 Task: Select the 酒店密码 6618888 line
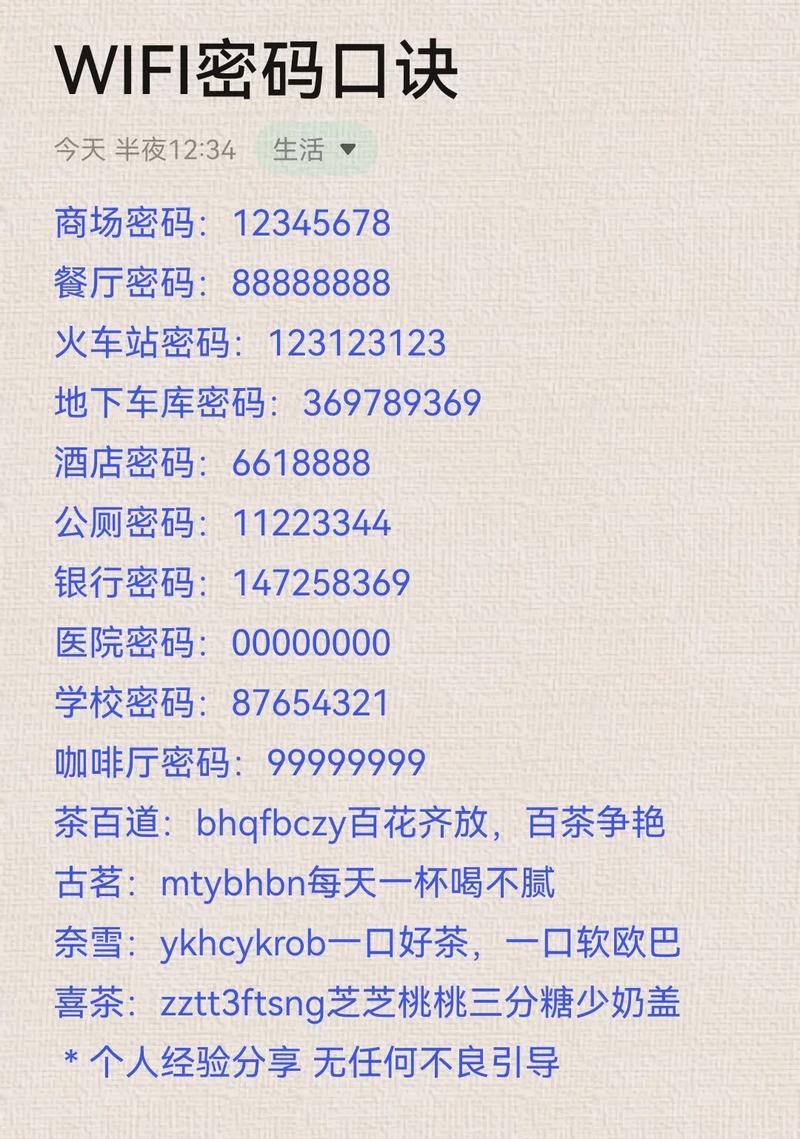pos(212,464)
